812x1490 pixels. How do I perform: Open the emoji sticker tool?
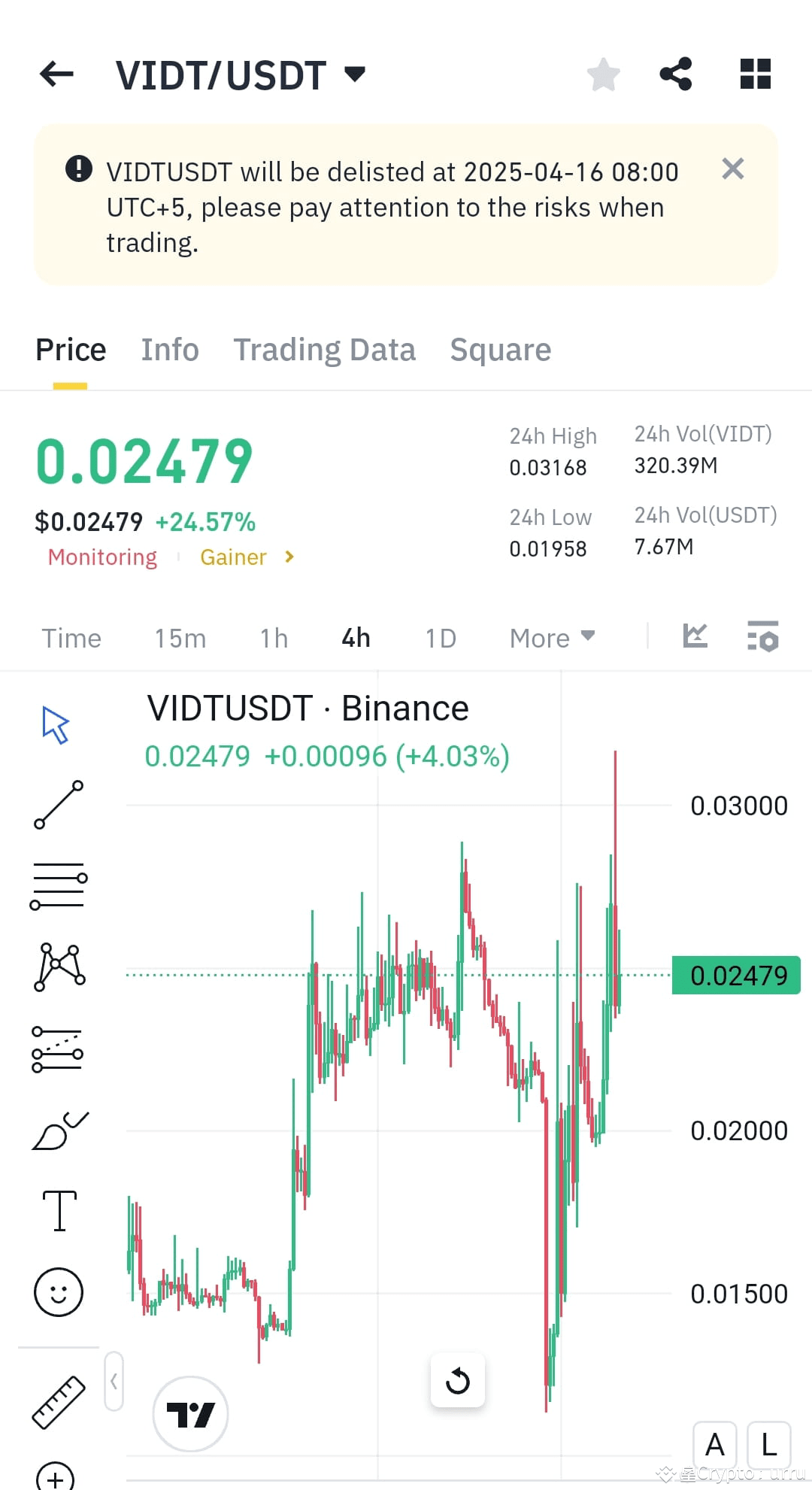59,1290
